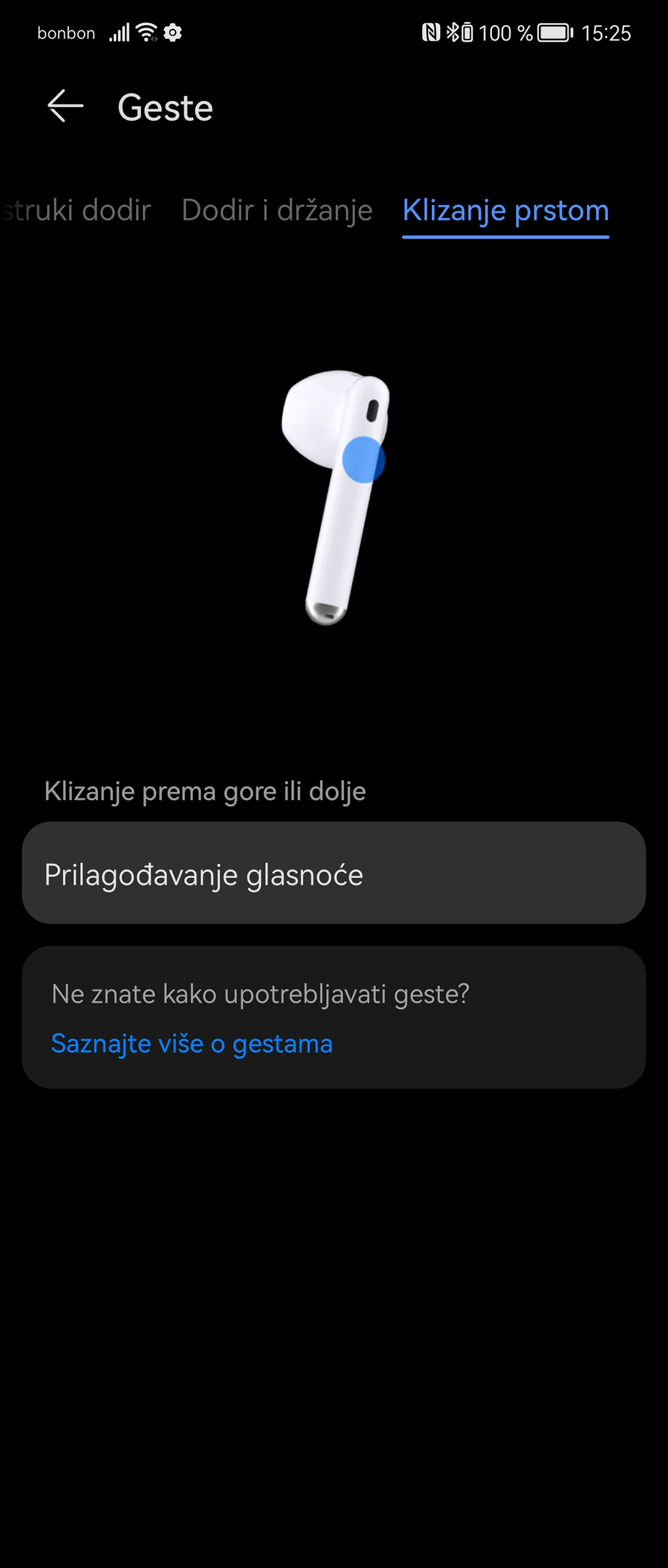Select the Klizanje prstom tab
668x1568 pixels.
click(x=505, y=210)
